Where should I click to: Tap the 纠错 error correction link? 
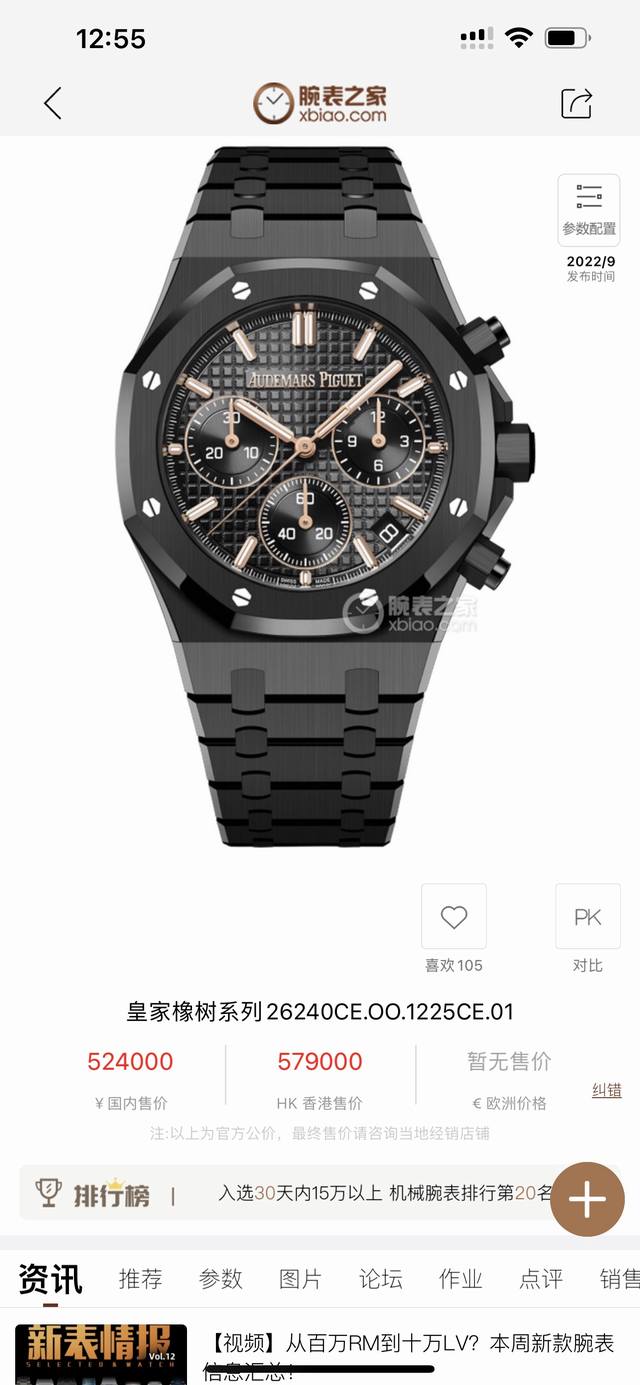607,1090
